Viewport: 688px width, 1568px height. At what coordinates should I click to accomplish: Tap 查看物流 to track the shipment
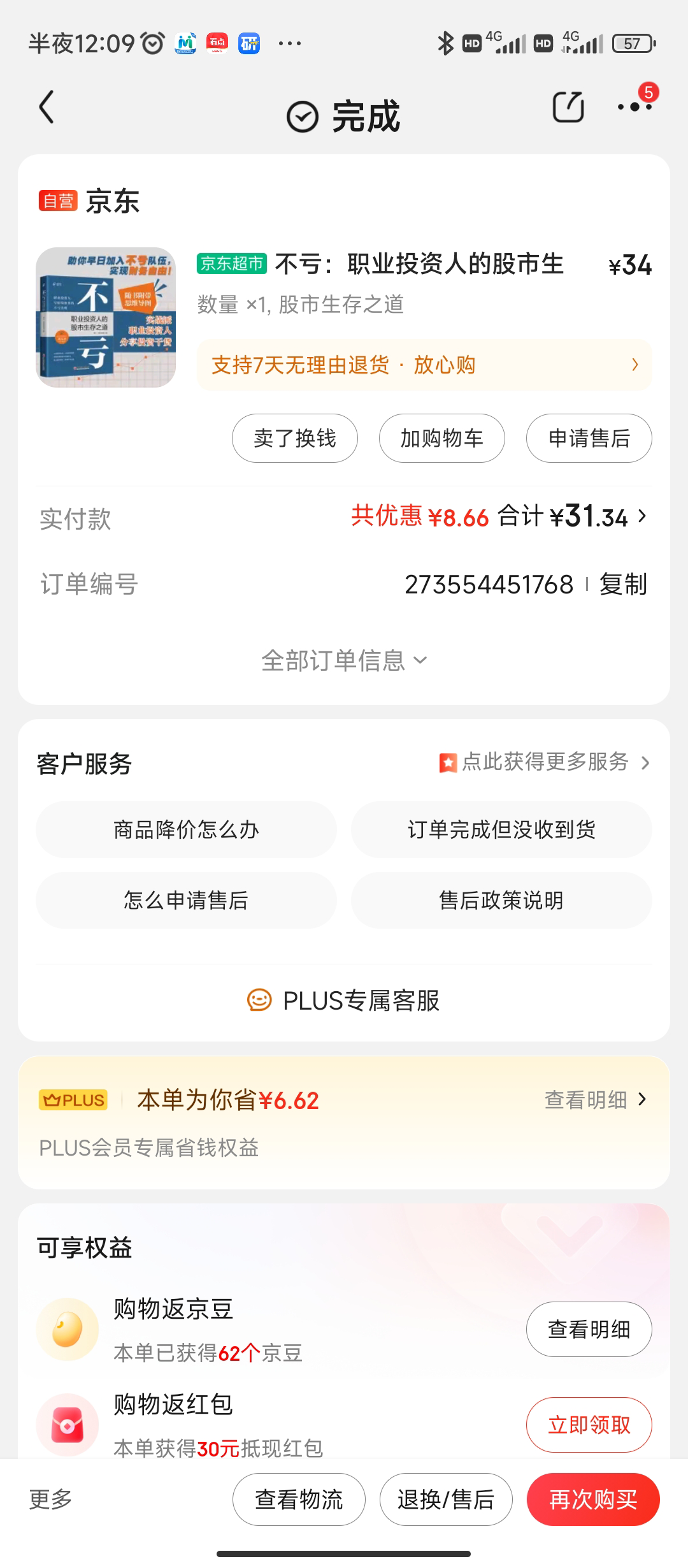[299, 1500]
